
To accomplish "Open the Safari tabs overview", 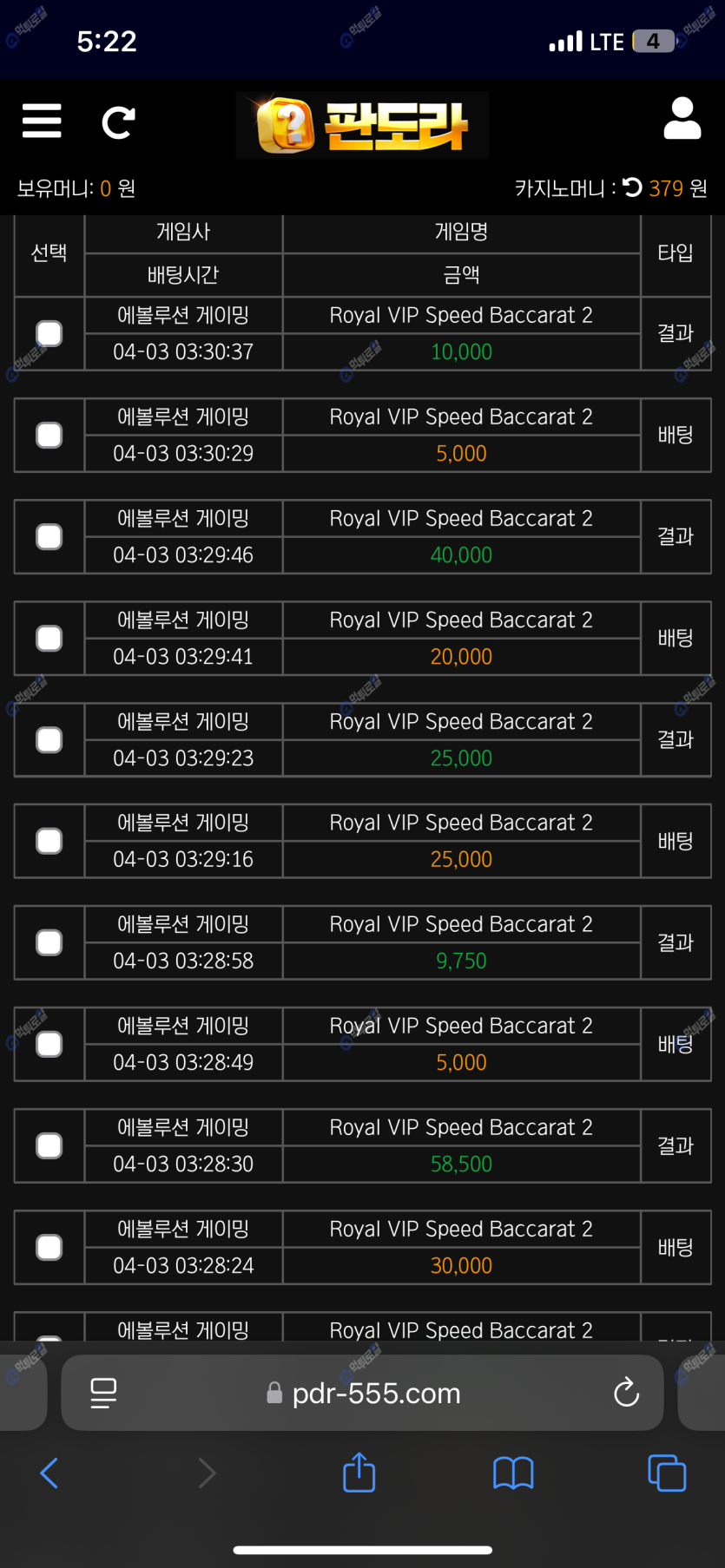I will click(667, 1473).
